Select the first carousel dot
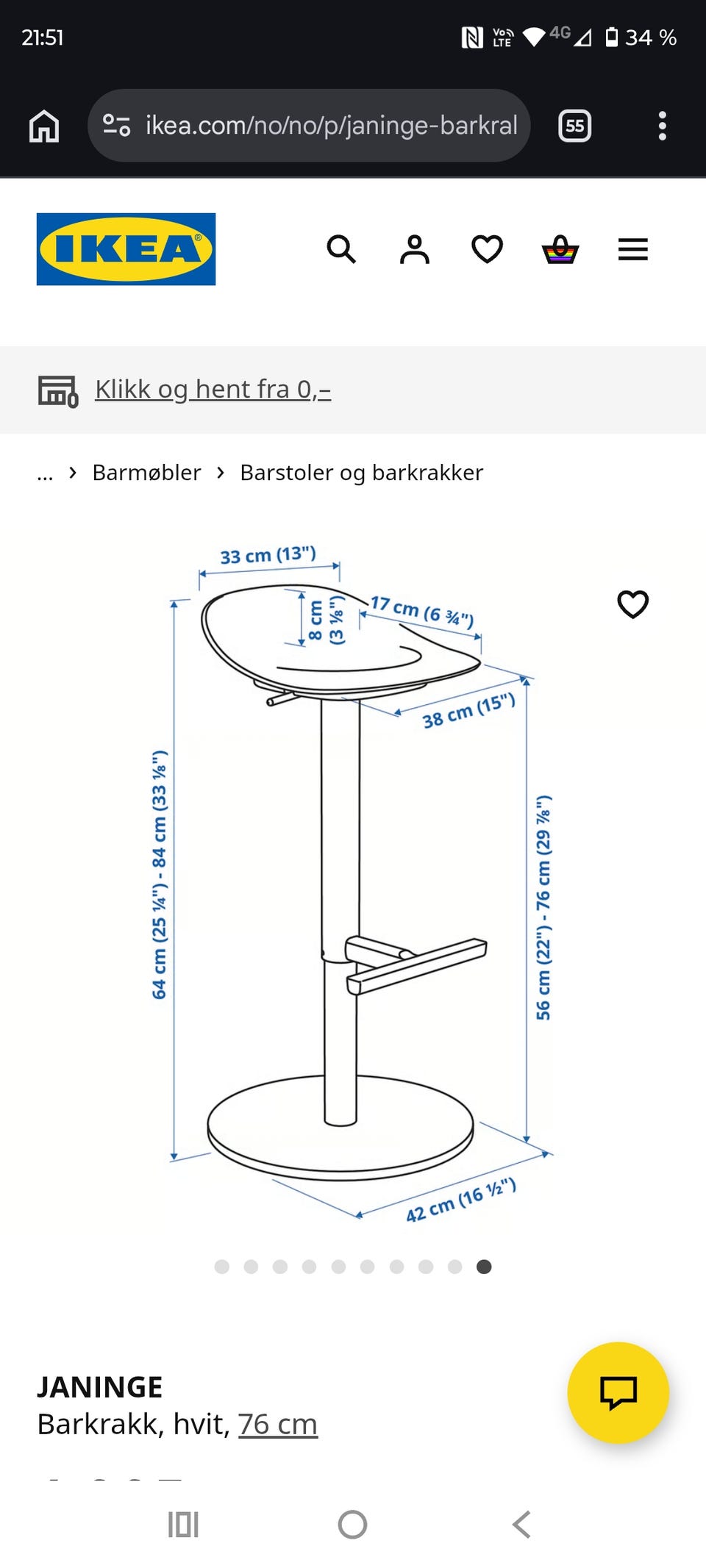Image resolution: width=706 pixels, height=1568 pixels. [x=221, y=1267]
